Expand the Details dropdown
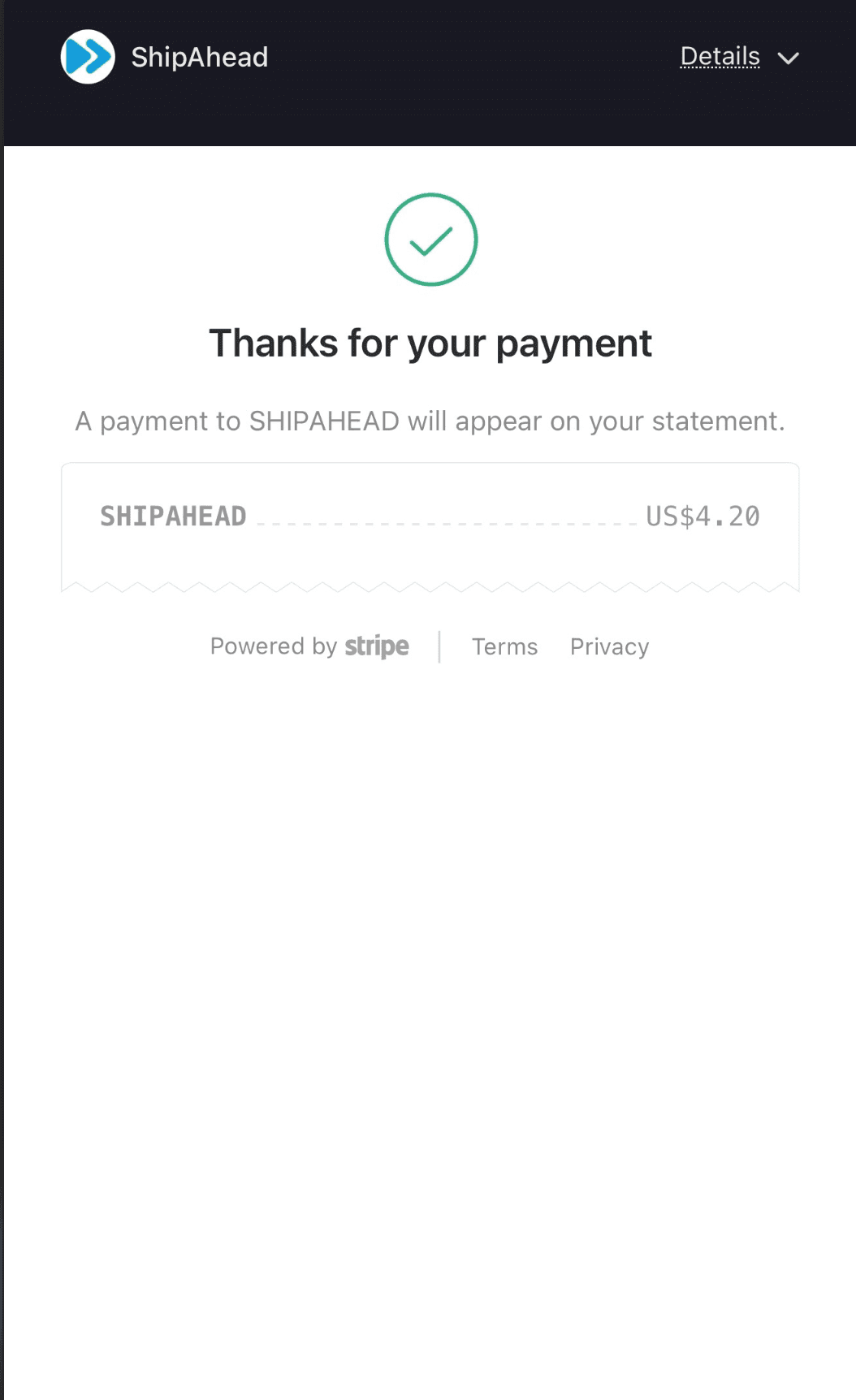The image size is (856, 1400). tap(737, 57)
